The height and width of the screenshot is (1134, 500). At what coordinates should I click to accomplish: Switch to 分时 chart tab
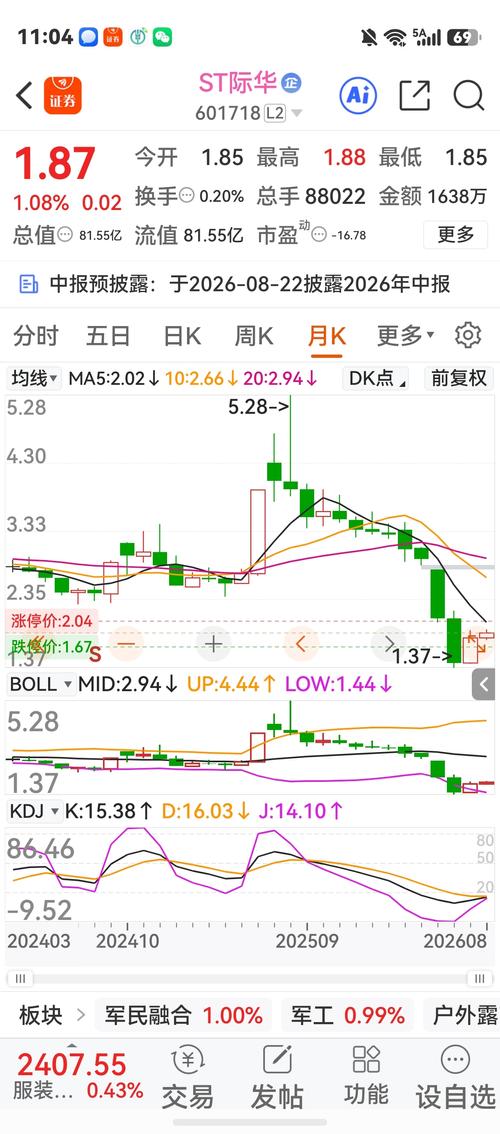point(35,336)
